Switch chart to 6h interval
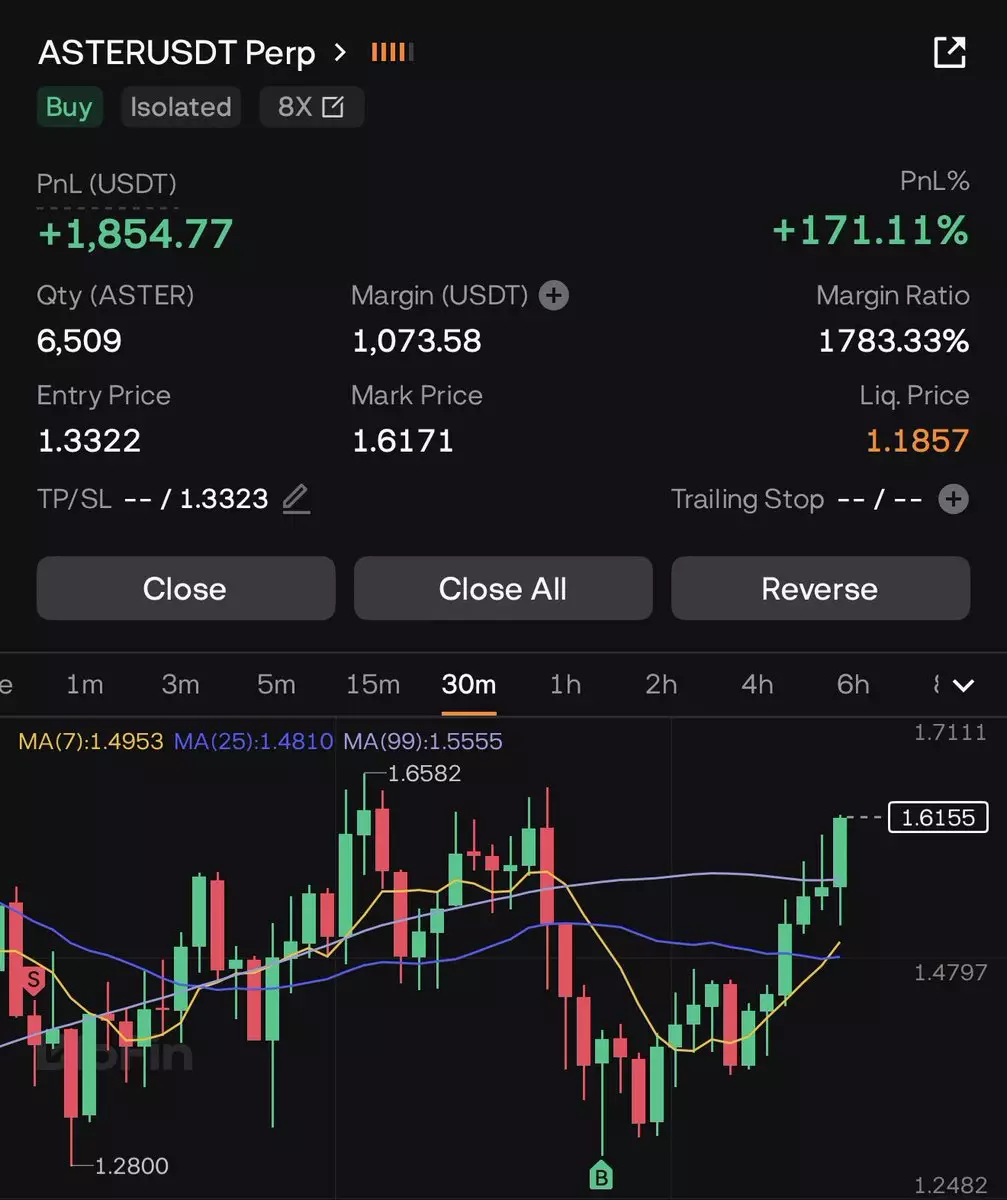The width and height of the screenshot is (1007, 1200). click(x=853, y=685)
